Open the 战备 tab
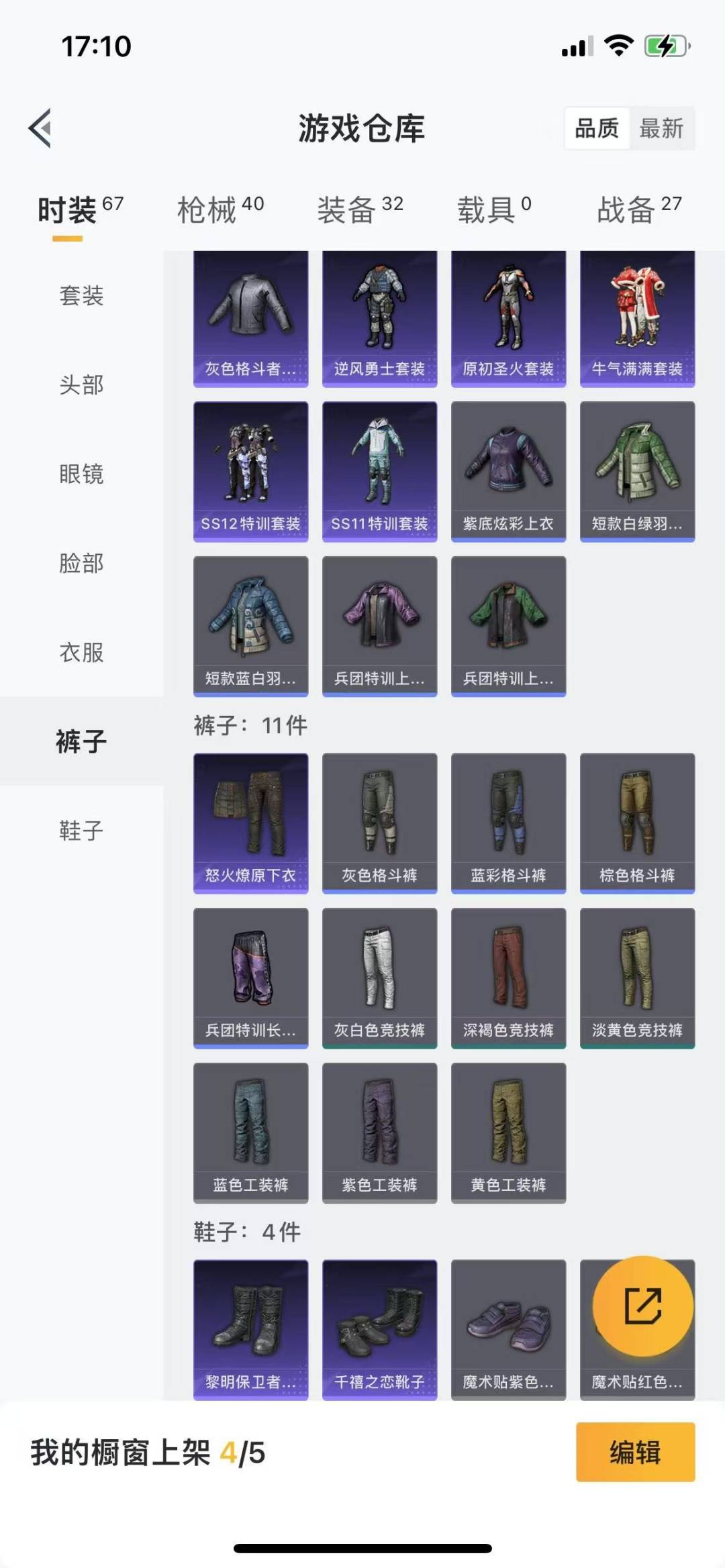725x1568 pixels. click(x=640, y=210)
